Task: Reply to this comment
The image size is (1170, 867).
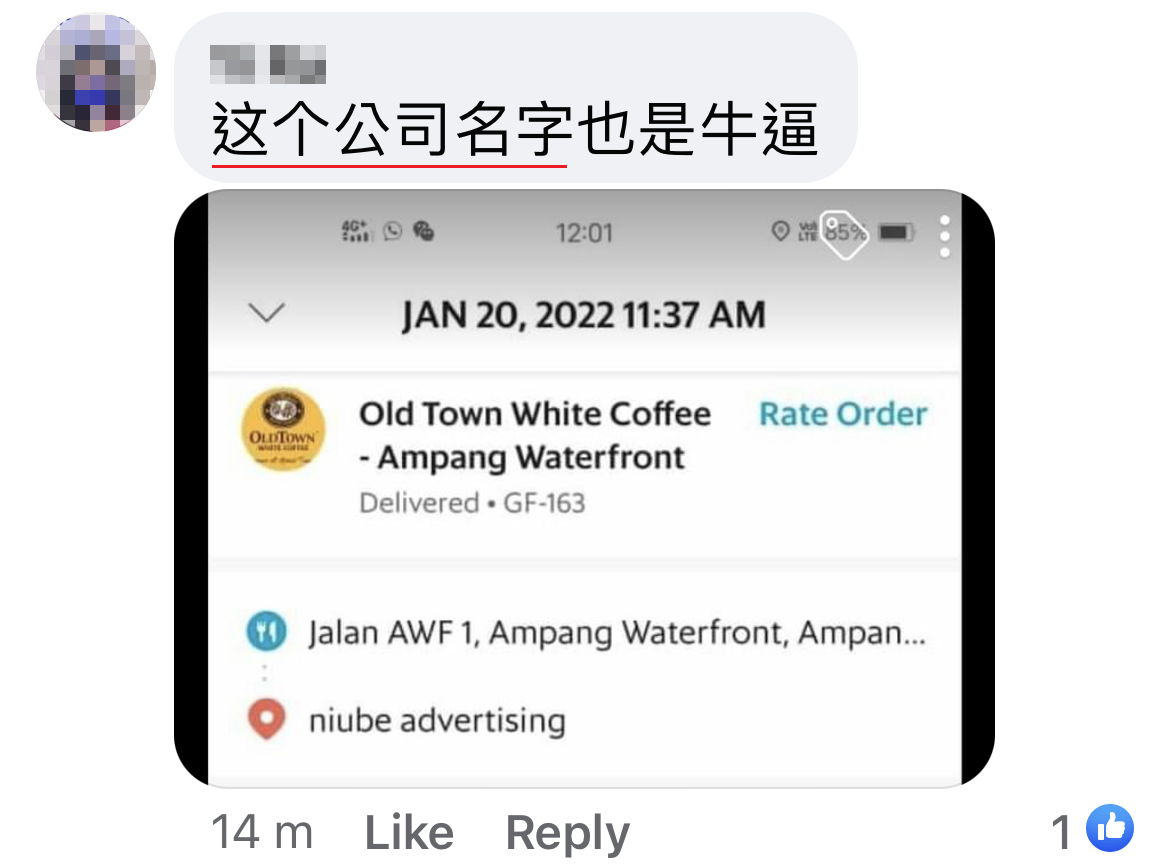Action: tap(567, 832)
